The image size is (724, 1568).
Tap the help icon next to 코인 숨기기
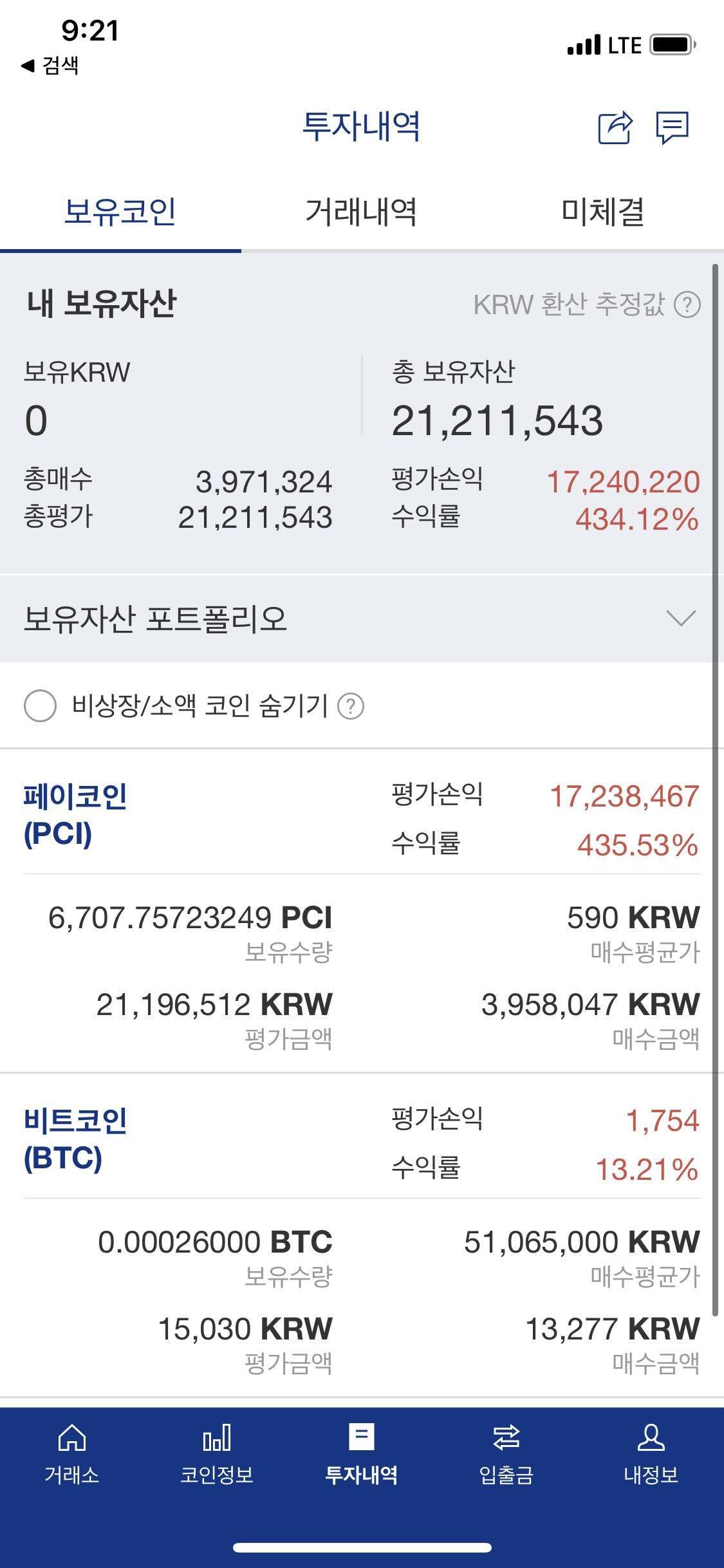(351, 707)
